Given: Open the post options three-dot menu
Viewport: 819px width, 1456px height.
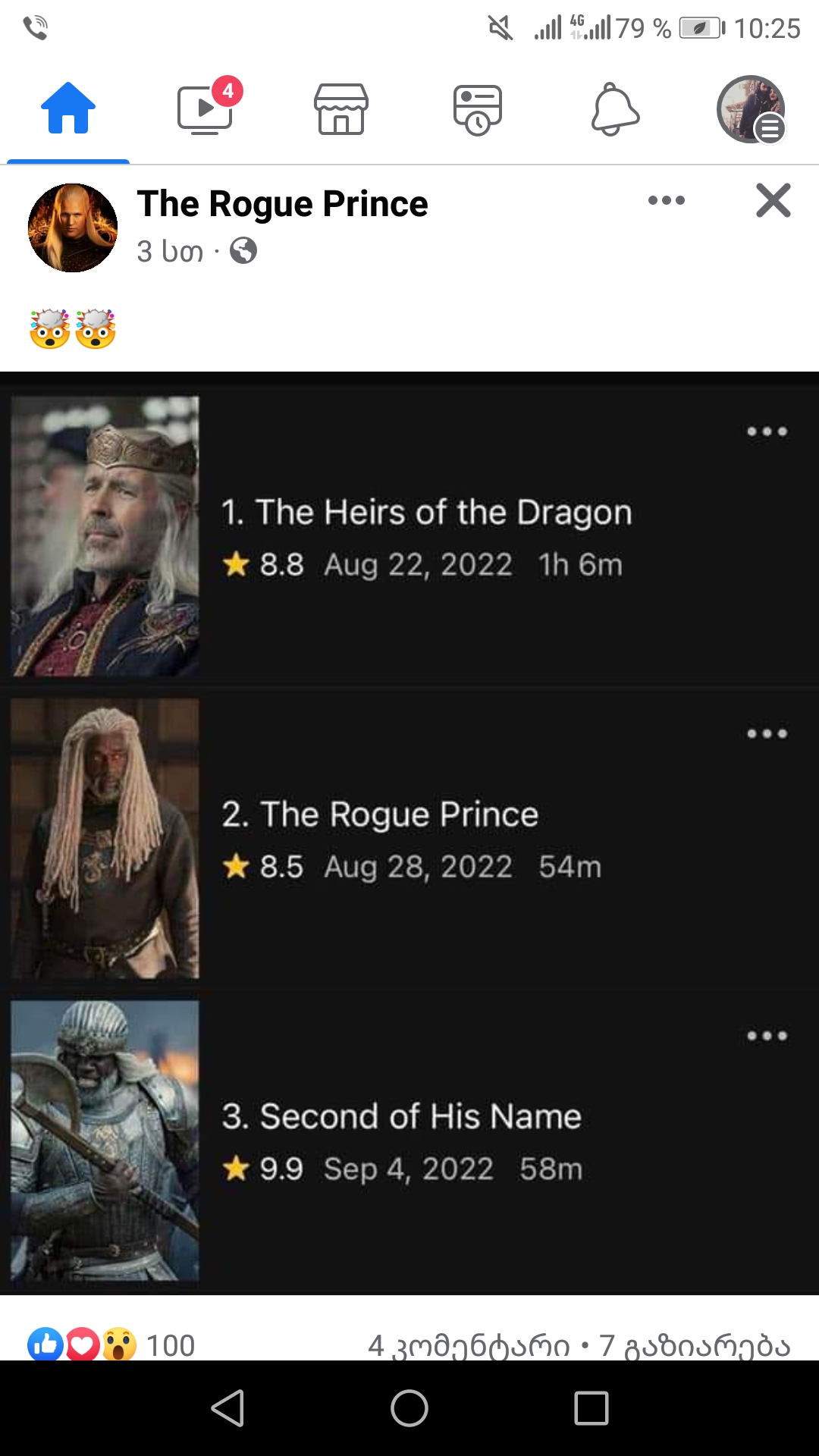Looking at the screenshot, I should pyautogui.click(x=667, y=201).
